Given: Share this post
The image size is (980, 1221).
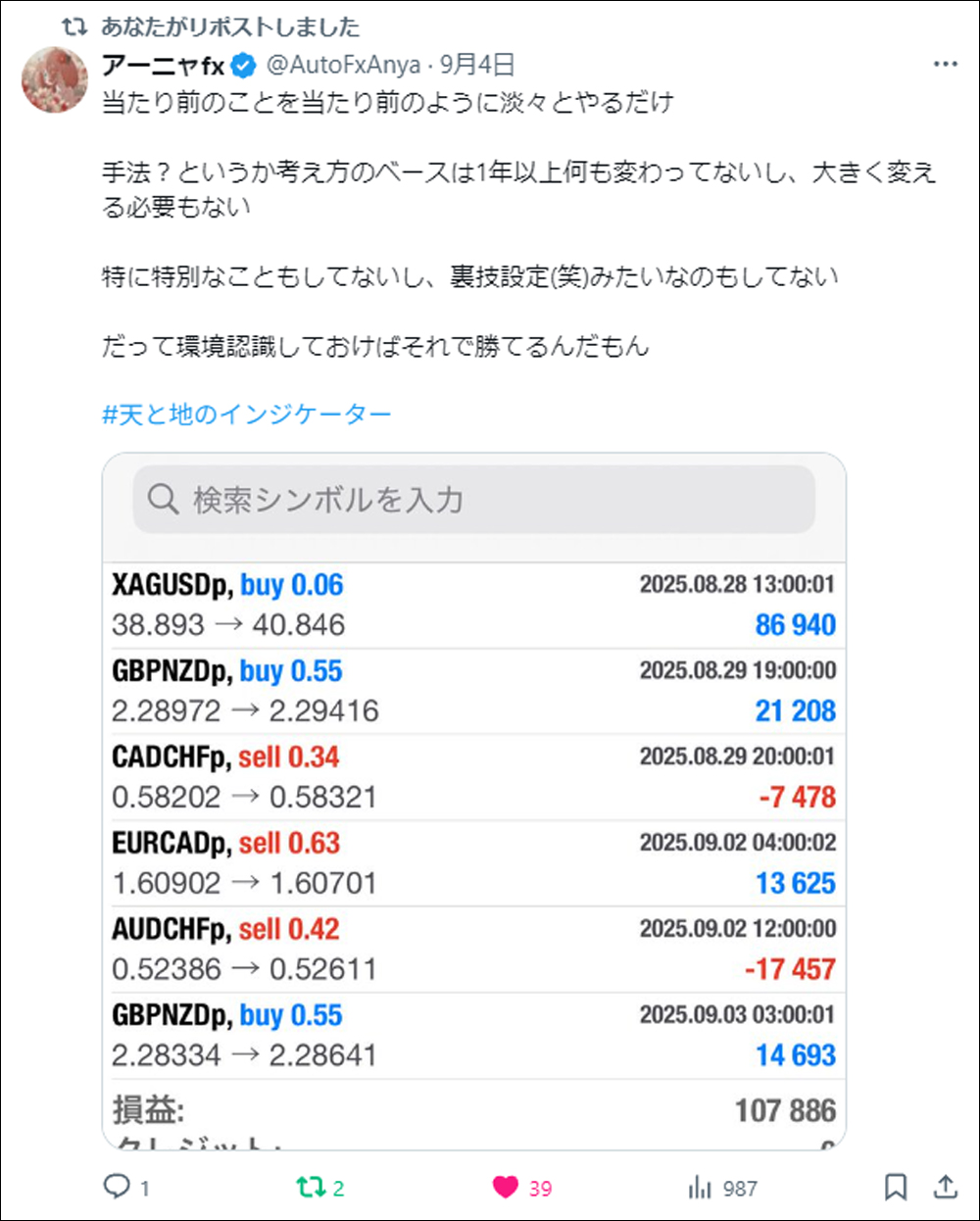Looking at the screenshot, I should point(946,1188).
